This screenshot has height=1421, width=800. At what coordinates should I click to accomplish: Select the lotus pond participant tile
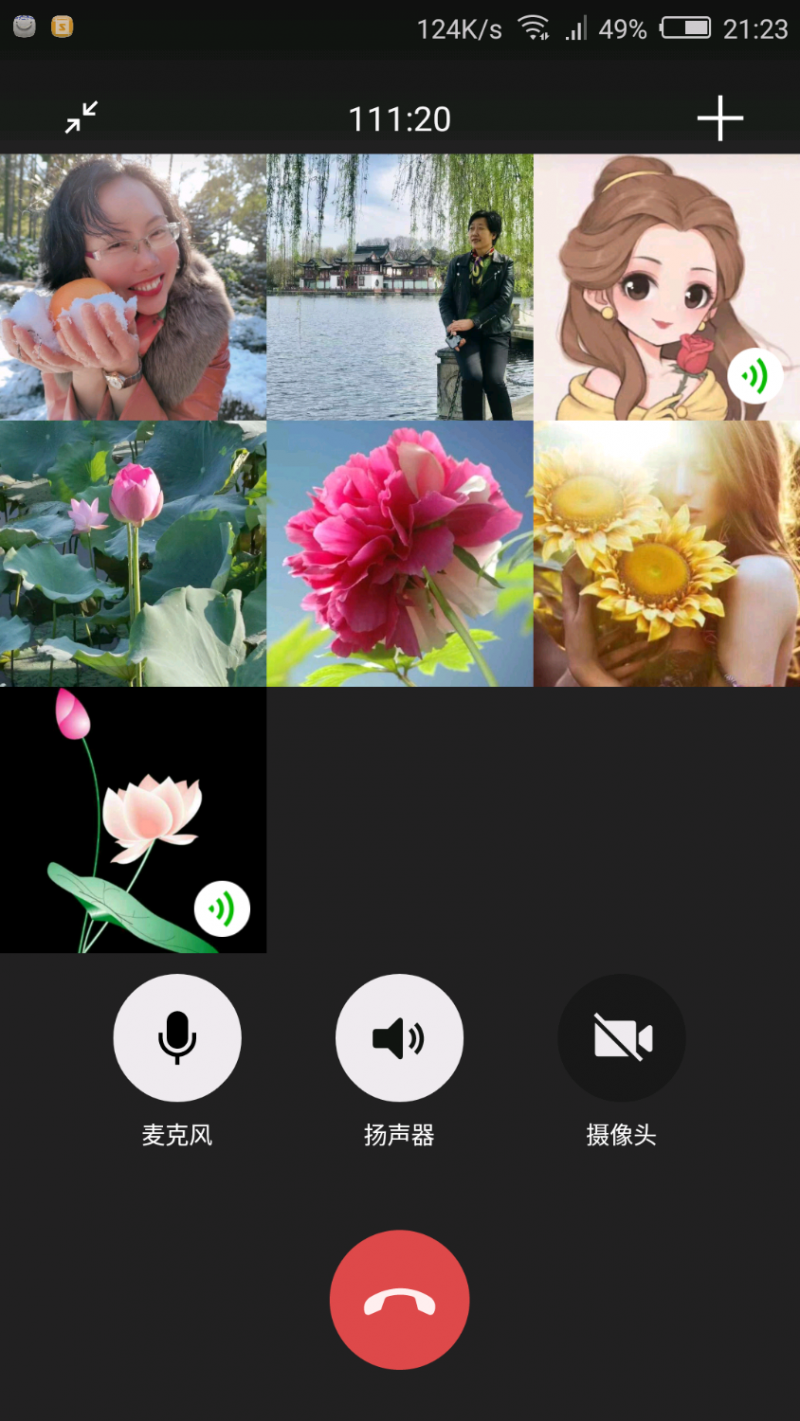133,552
